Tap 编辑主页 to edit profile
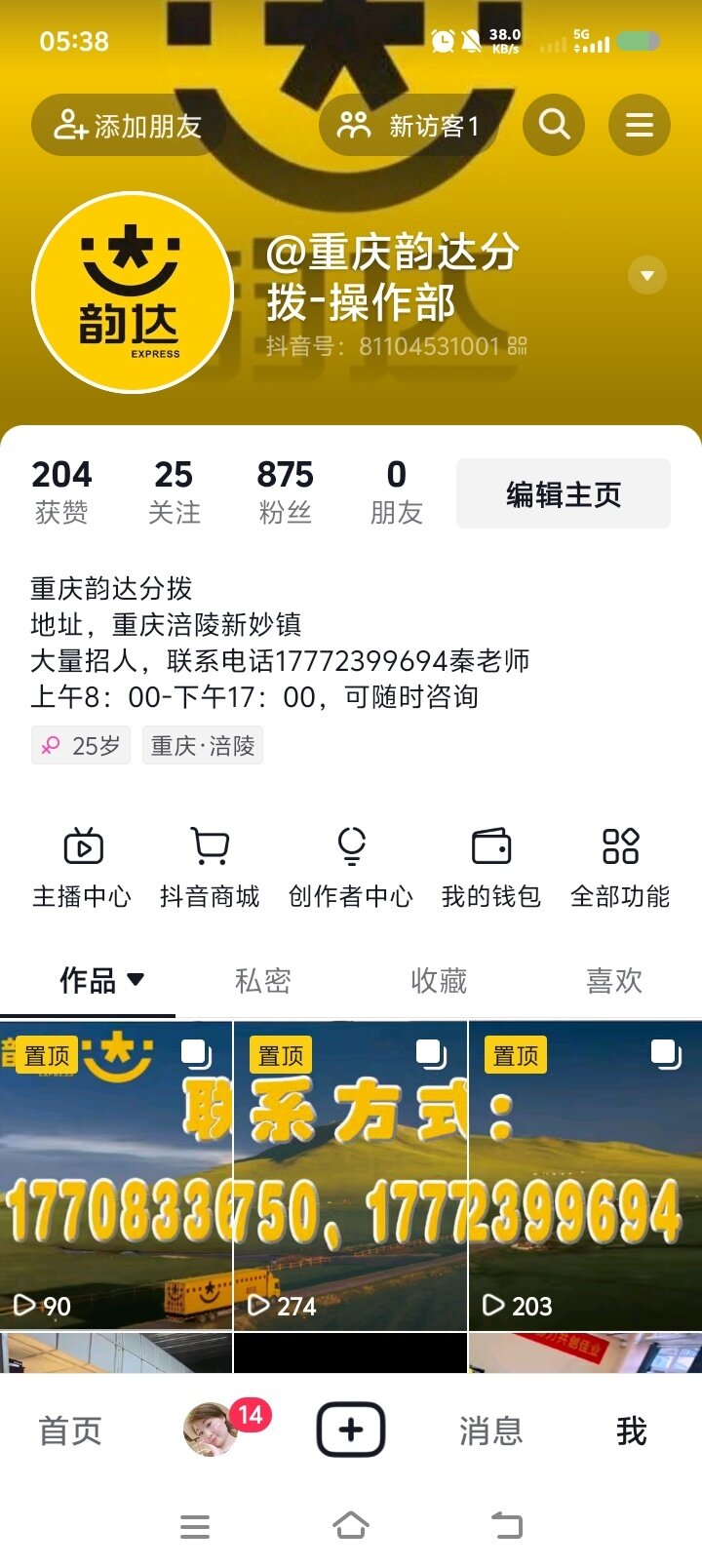 pos(563,494)
